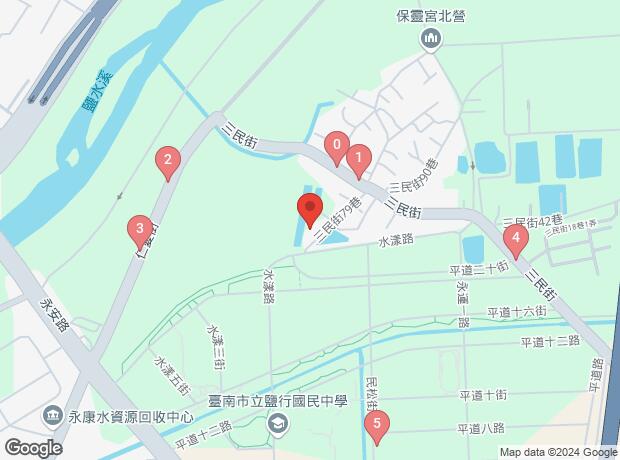Tap the unnumbered red location pin
This screenshot has height=460, width=620.
(309, 211)
